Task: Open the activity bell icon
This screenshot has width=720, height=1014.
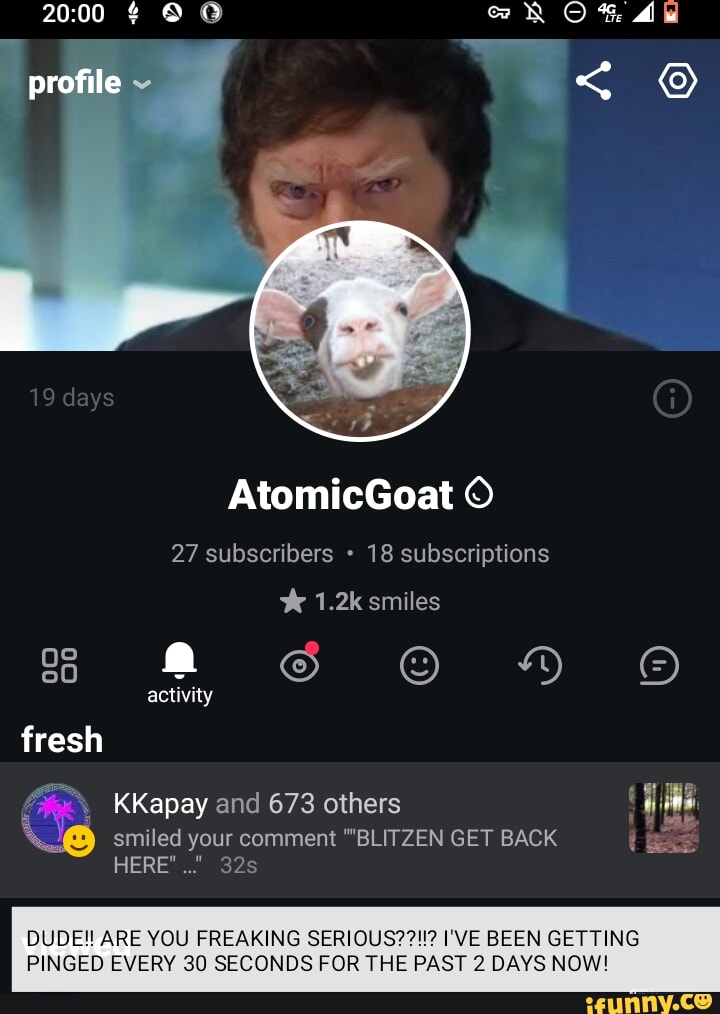Action: pos(179,663)
